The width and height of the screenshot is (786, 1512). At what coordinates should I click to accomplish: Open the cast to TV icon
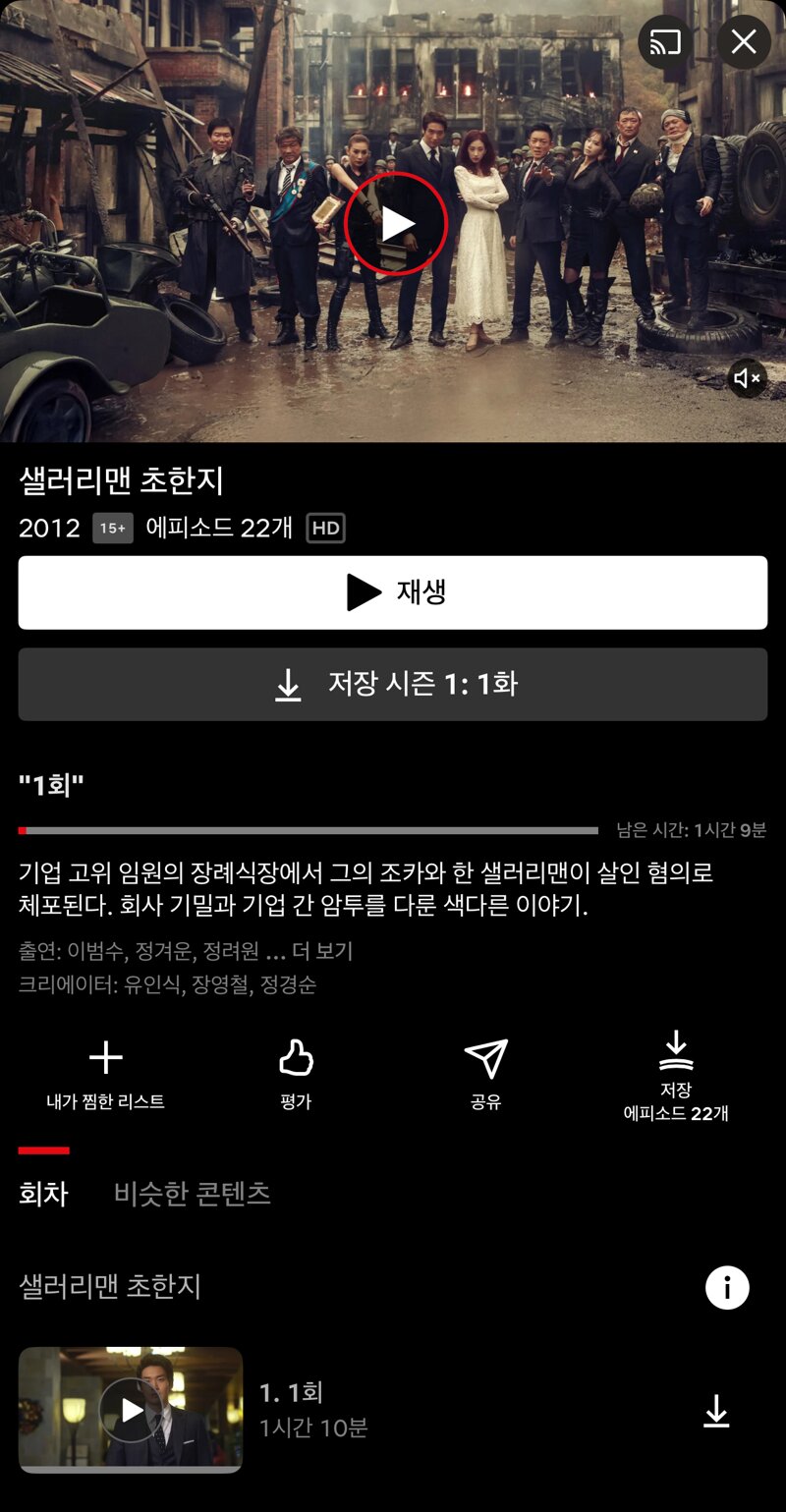tap(665, 42)
